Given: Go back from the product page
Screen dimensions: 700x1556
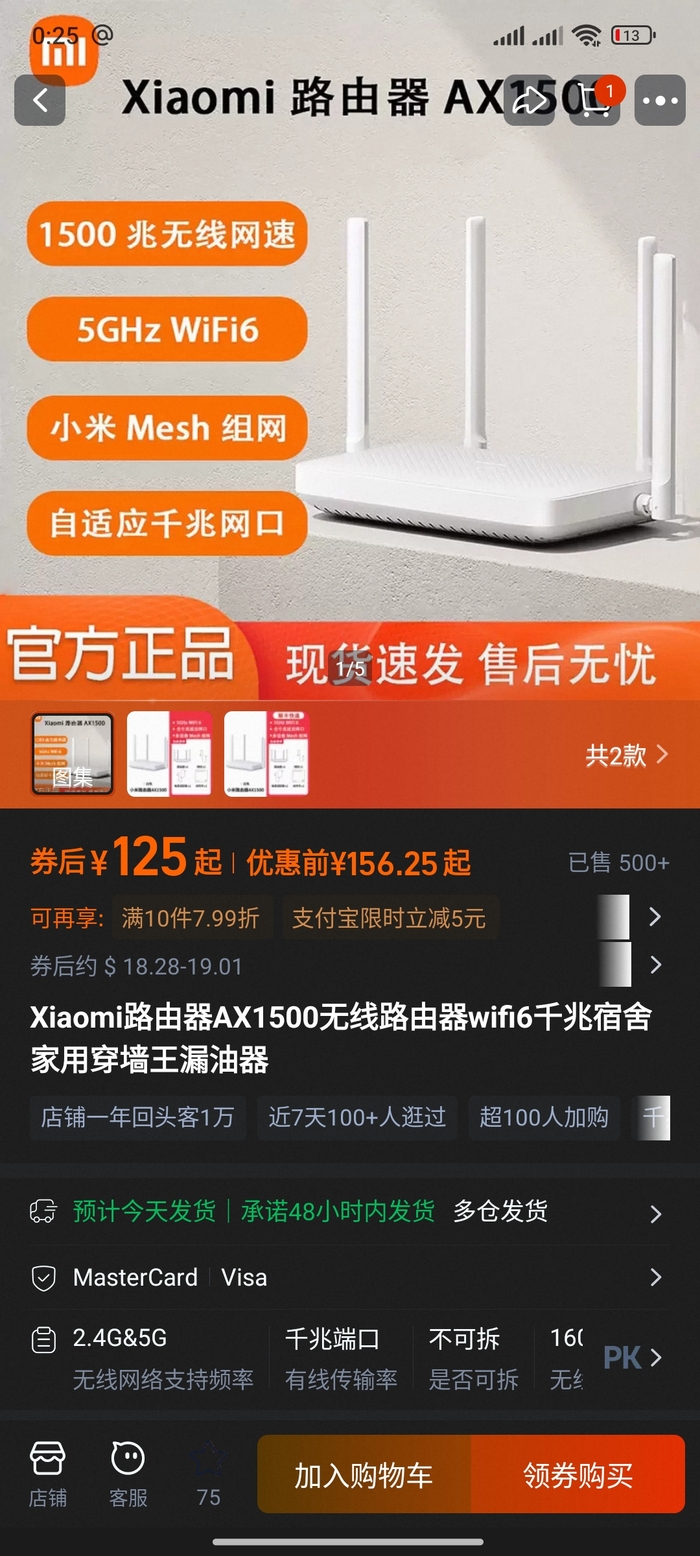Looking at the screenshot, I should 40,100.
